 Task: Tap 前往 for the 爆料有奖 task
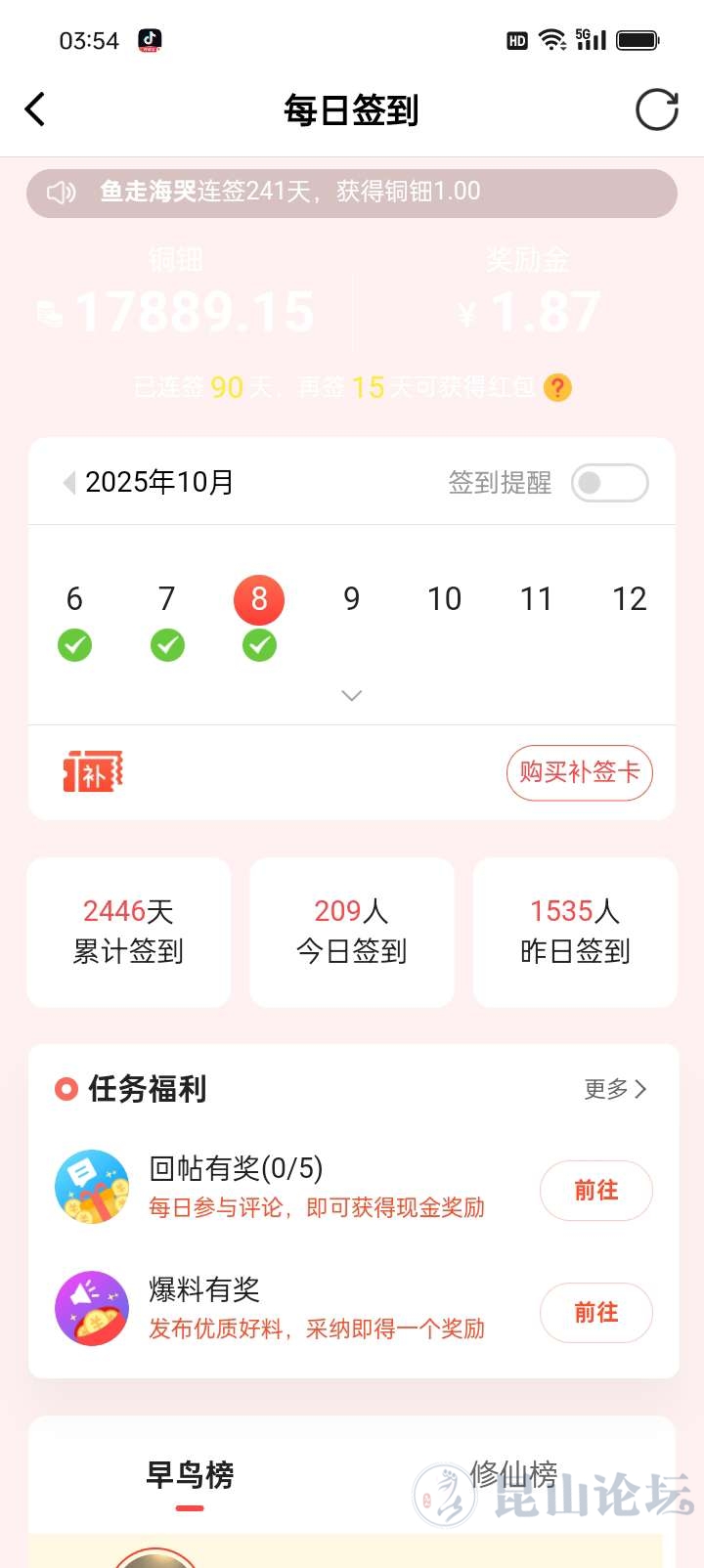point(595,1312)
